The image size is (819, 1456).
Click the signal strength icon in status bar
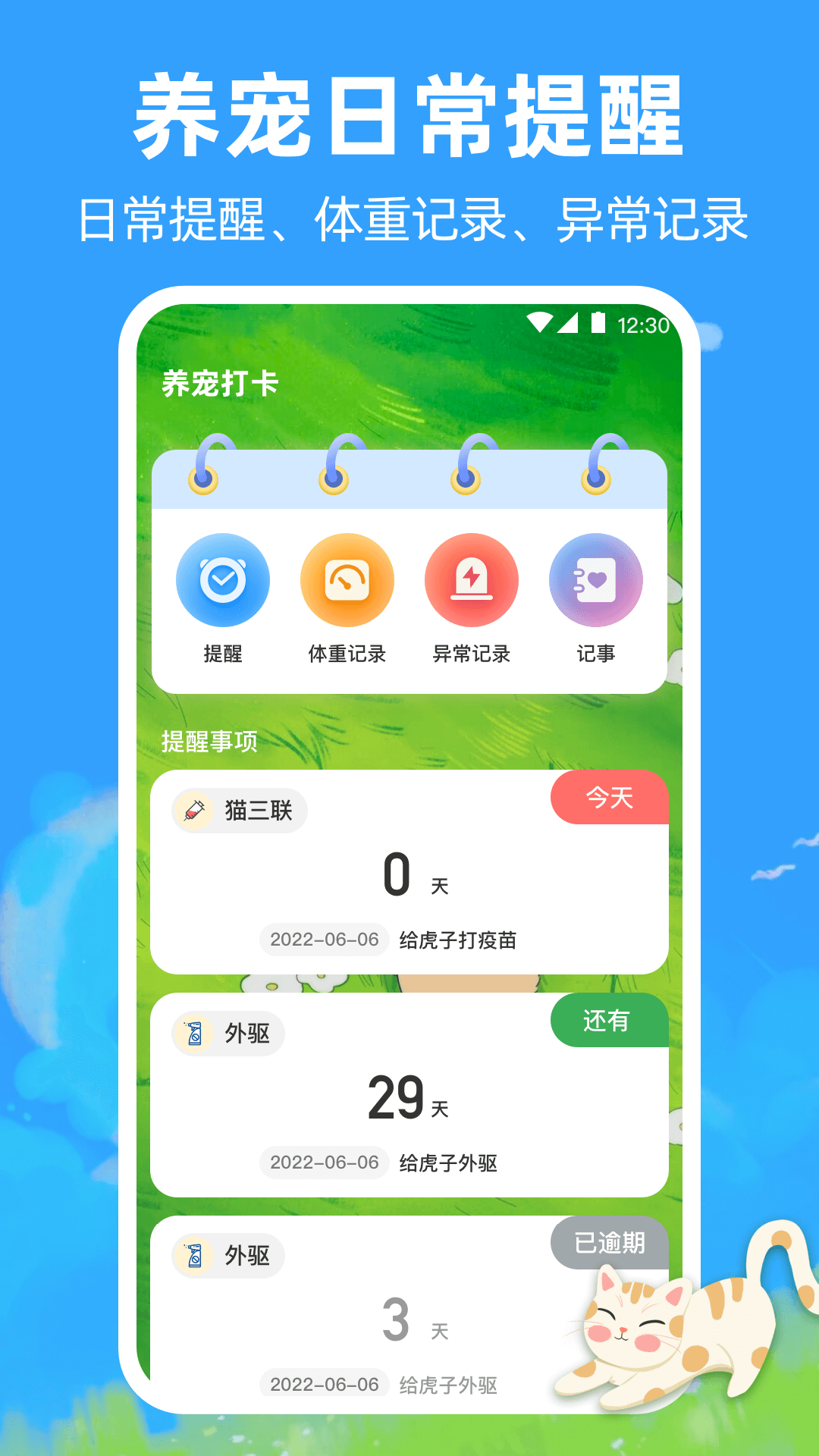coord(568,322)
